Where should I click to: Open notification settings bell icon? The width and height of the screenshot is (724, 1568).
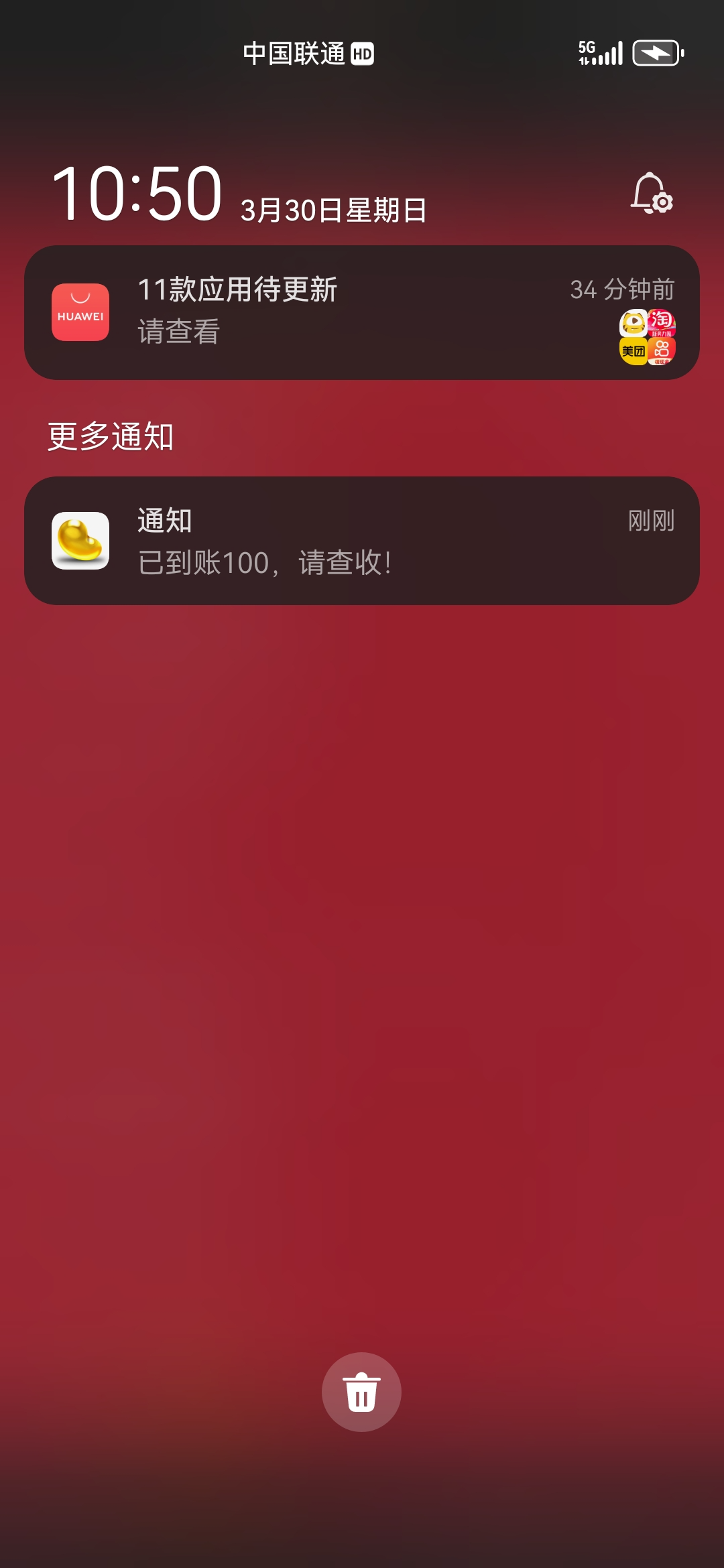[x=652, y=194]
